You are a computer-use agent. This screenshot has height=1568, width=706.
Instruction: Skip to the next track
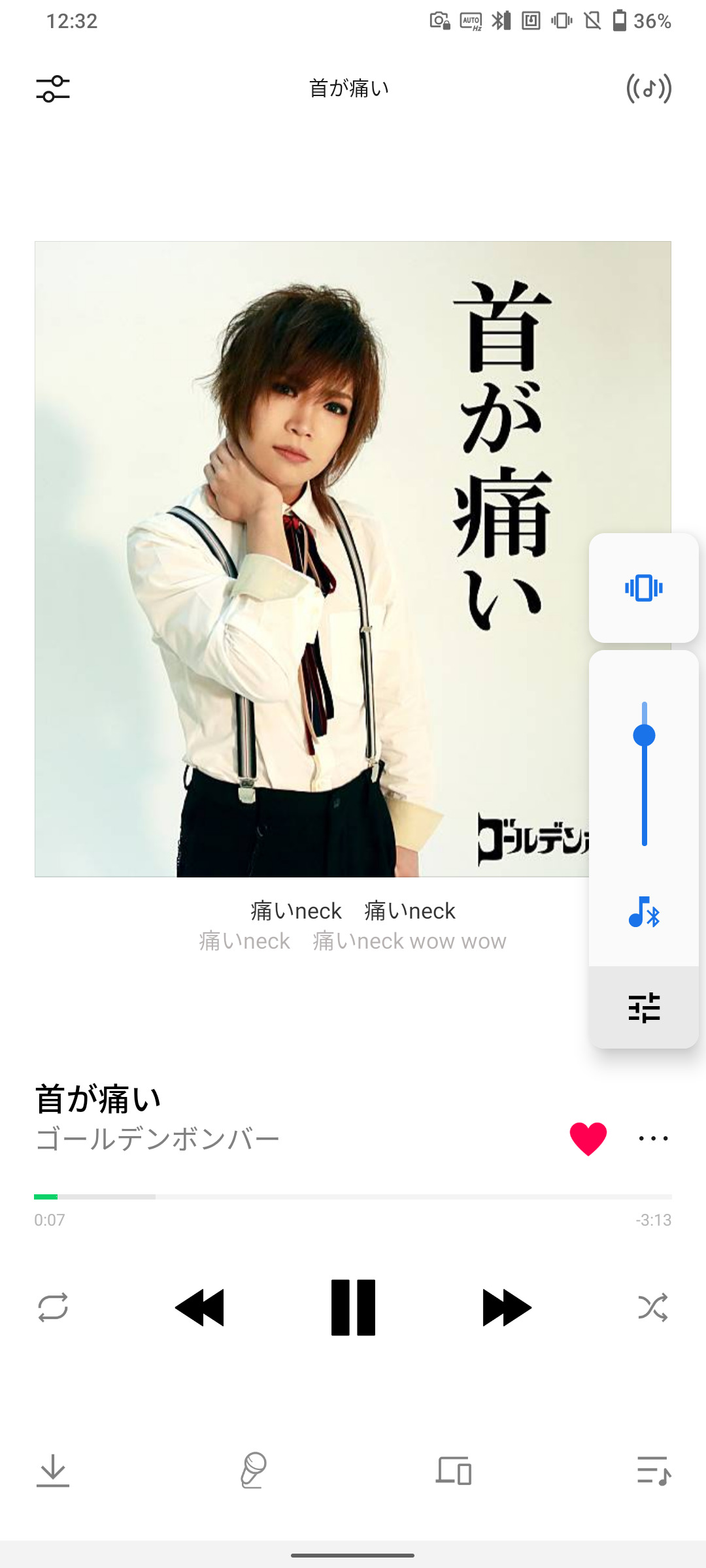(x=507, y=1307)
